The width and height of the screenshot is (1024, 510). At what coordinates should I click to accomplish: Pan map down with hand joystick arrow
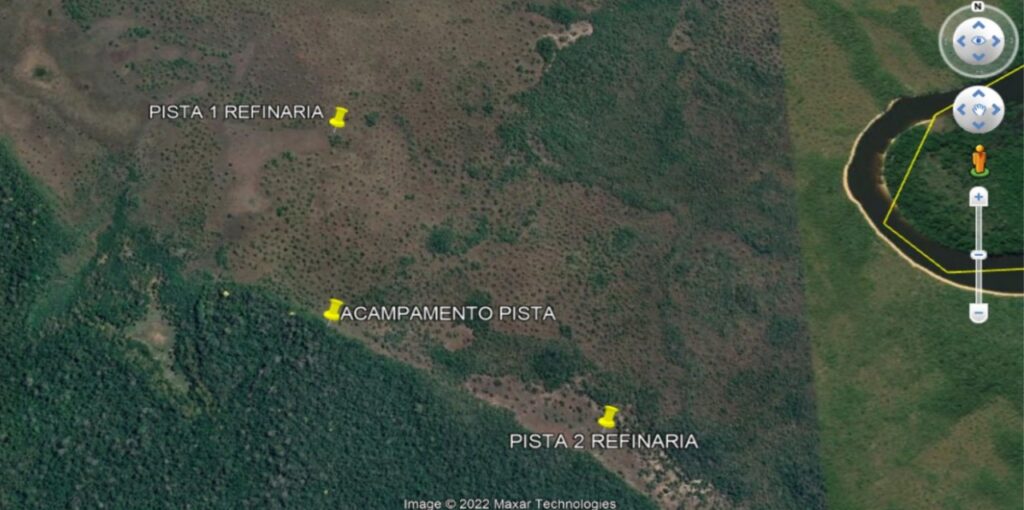977,125
